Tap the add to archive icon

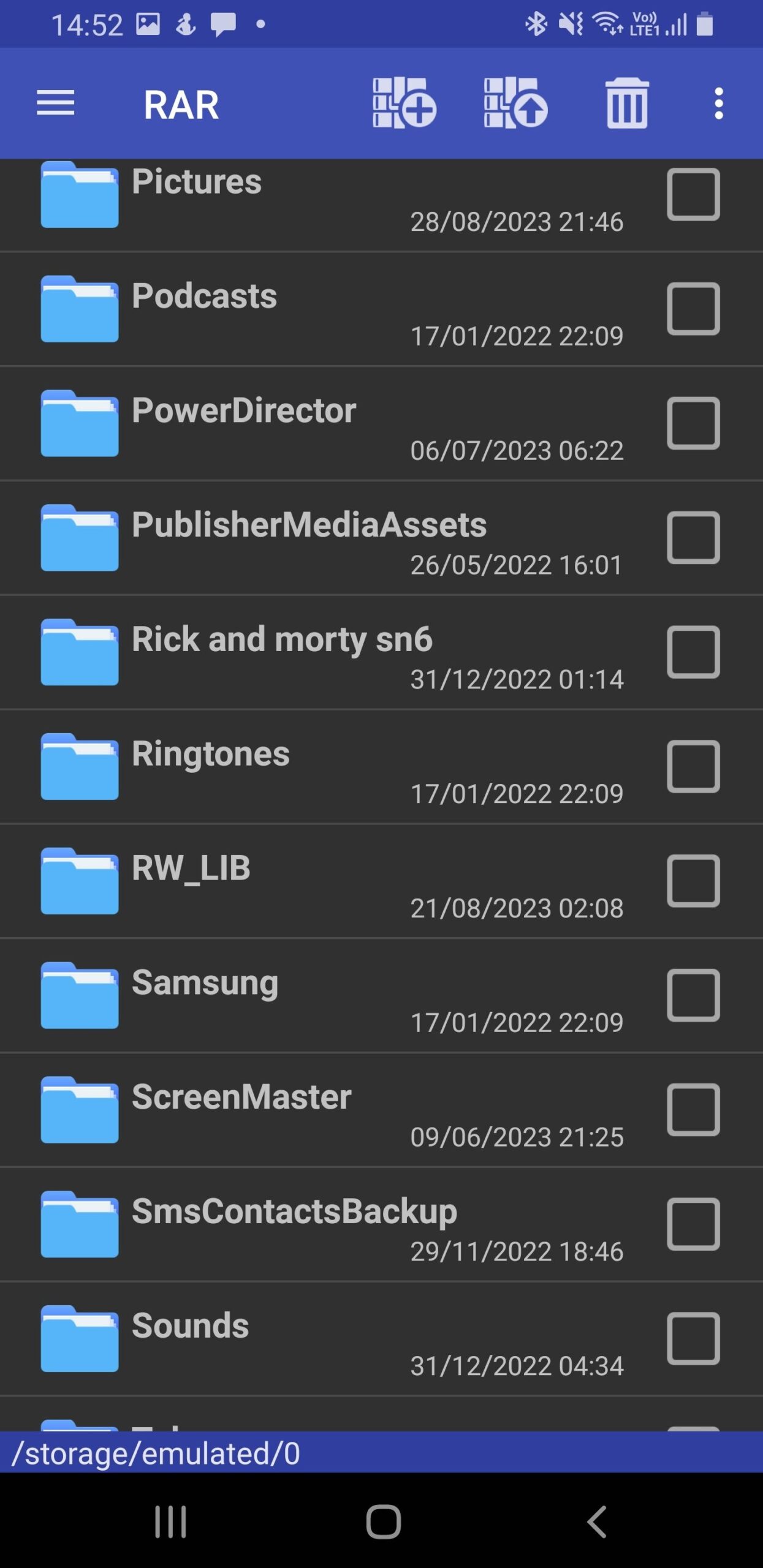click(x=404, y=103)
